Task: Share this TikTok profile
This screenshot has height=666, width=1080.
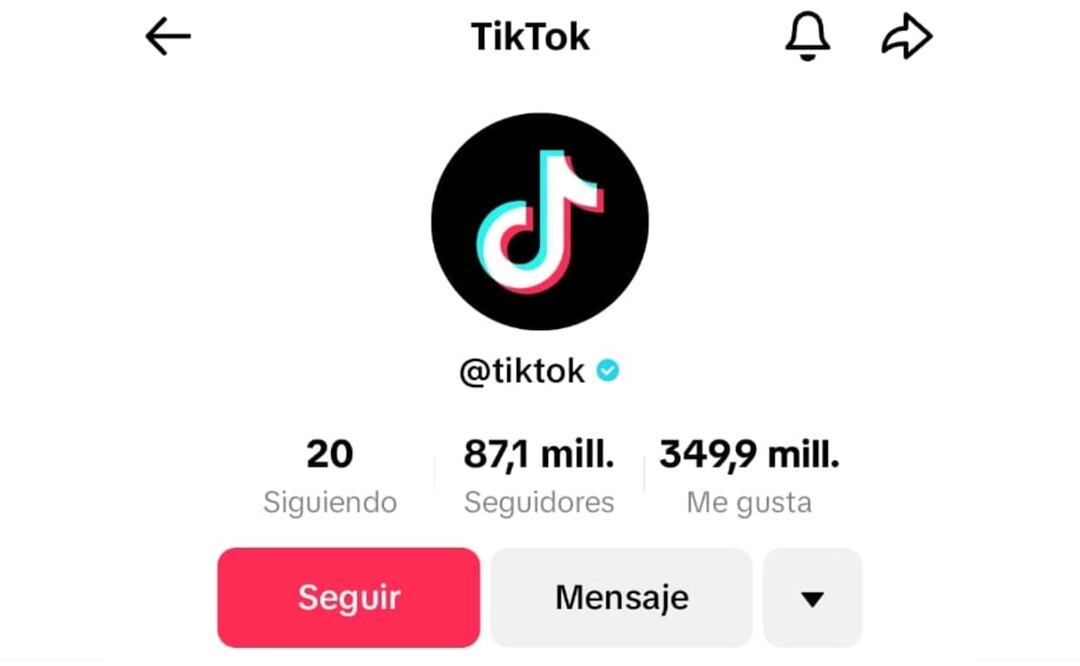Action: pyautogui.click(x=906, y=38)
